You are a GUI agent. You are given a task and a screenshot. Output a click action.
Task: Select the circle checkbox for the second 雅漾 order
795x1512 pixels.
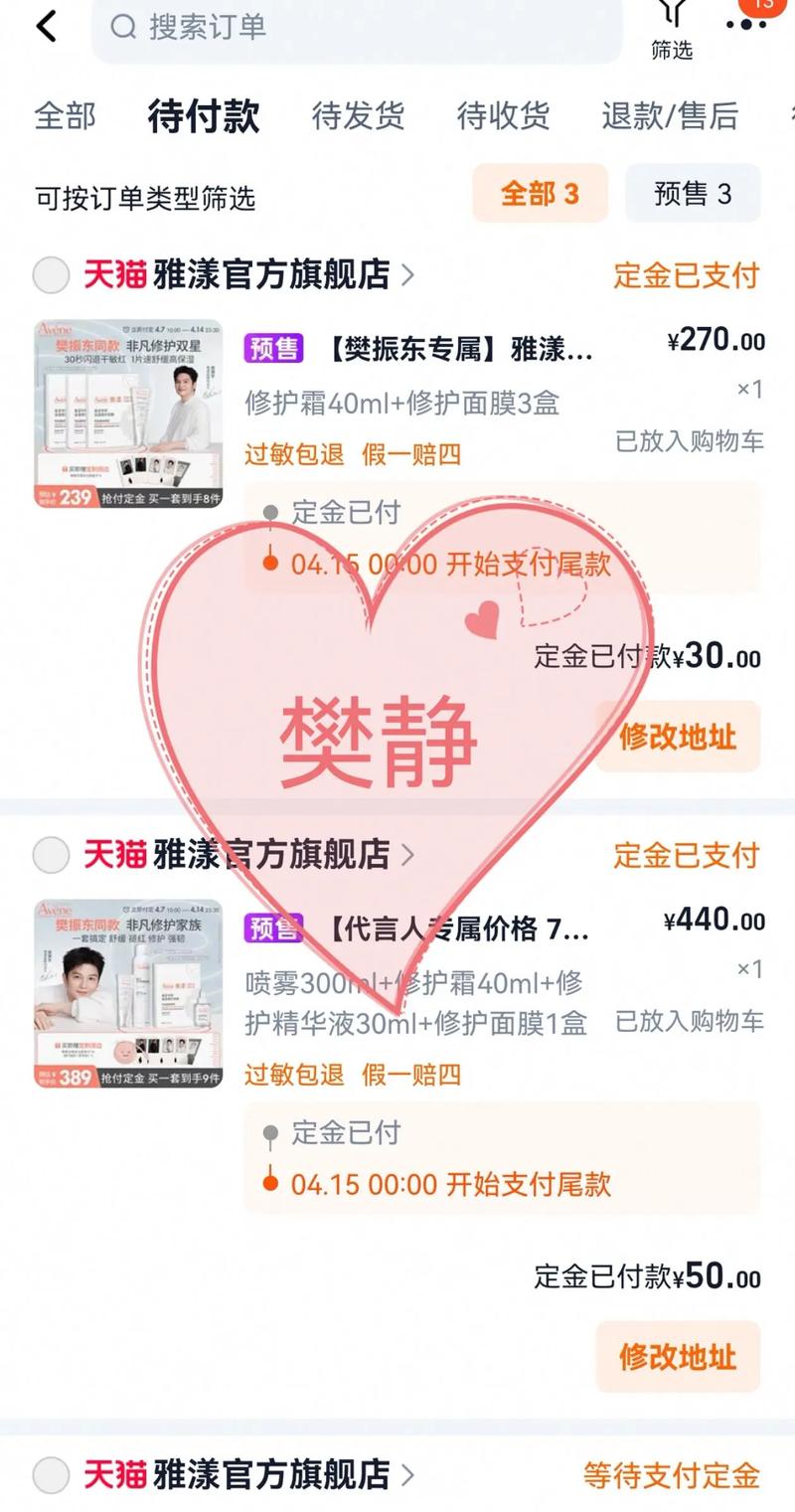pyautogui.click(x=51, y=856)
